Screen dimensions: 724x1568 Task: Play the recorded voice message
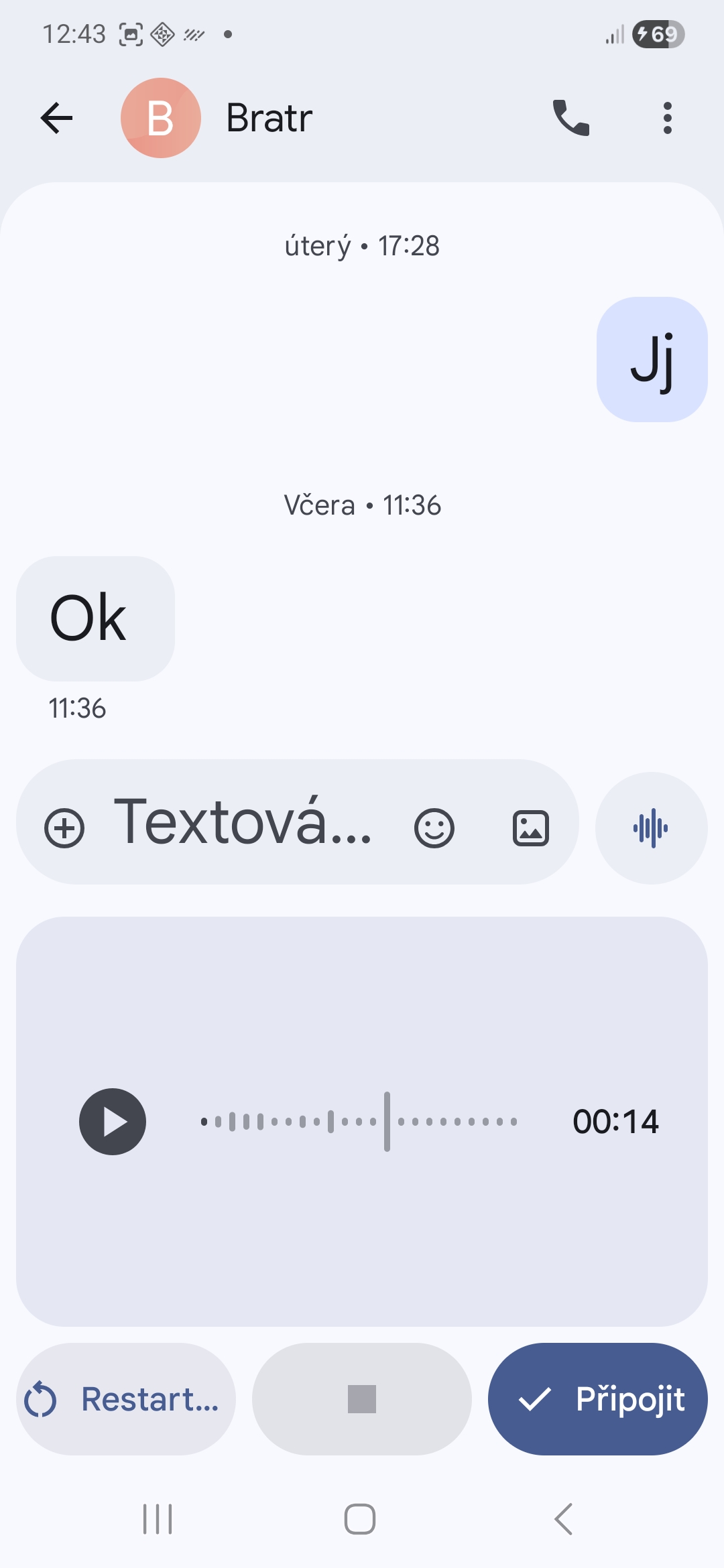(113, 1122)
